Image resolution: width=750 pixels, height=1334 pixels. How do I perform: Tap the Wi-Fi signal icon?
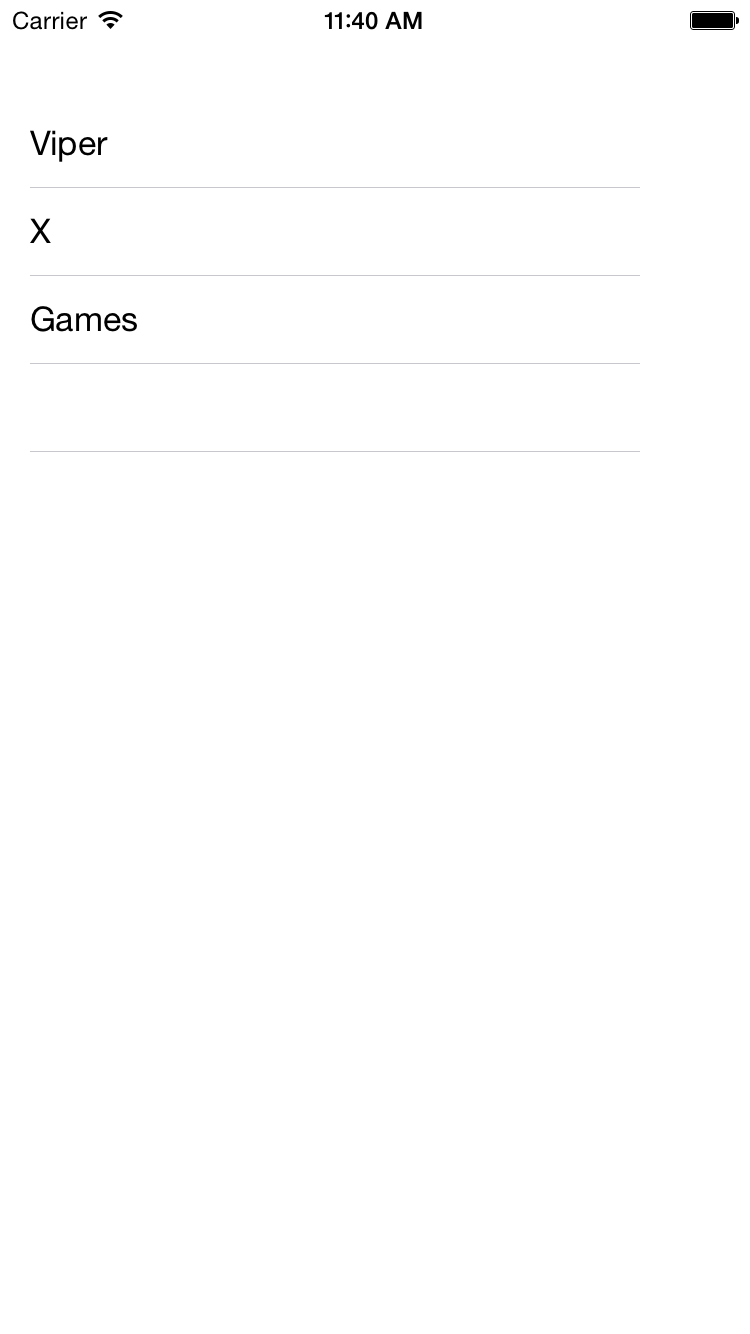pyautogui.click(x=110, y=19)
